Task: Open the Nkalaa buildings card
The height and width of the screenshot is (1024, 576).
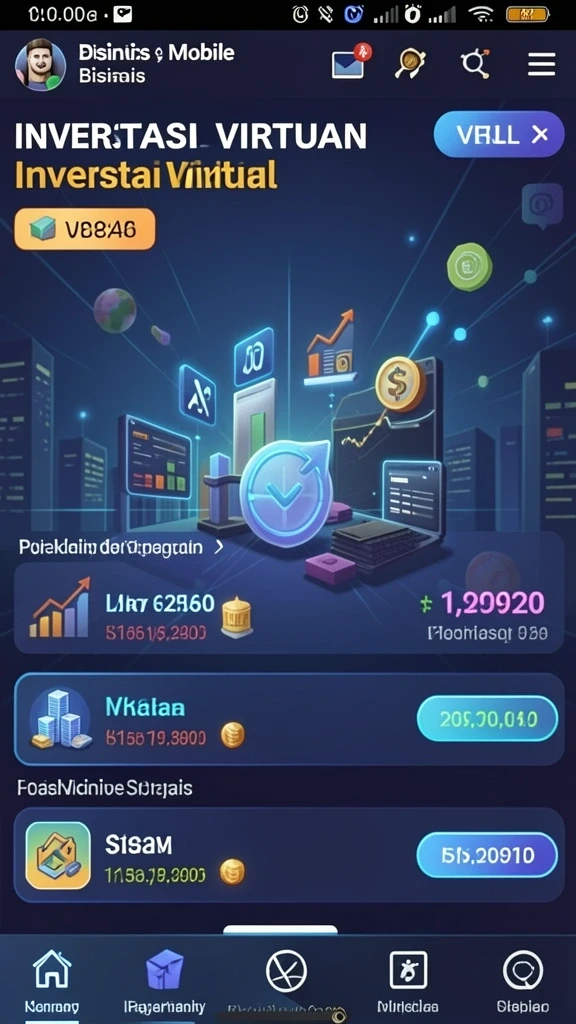Action: tap(289, 720)
